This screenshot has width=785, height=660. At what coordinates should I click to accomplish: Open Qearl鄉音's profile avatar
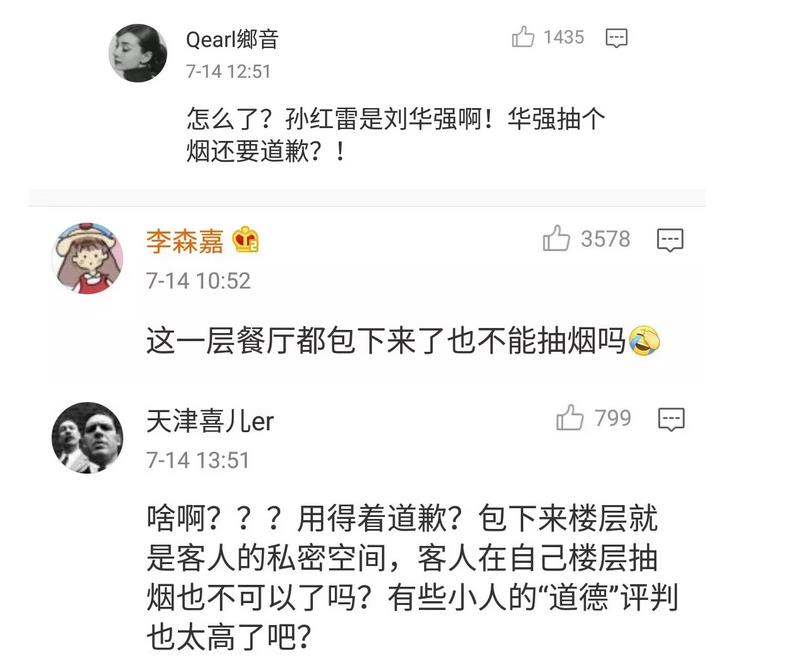tap(138, 53)
